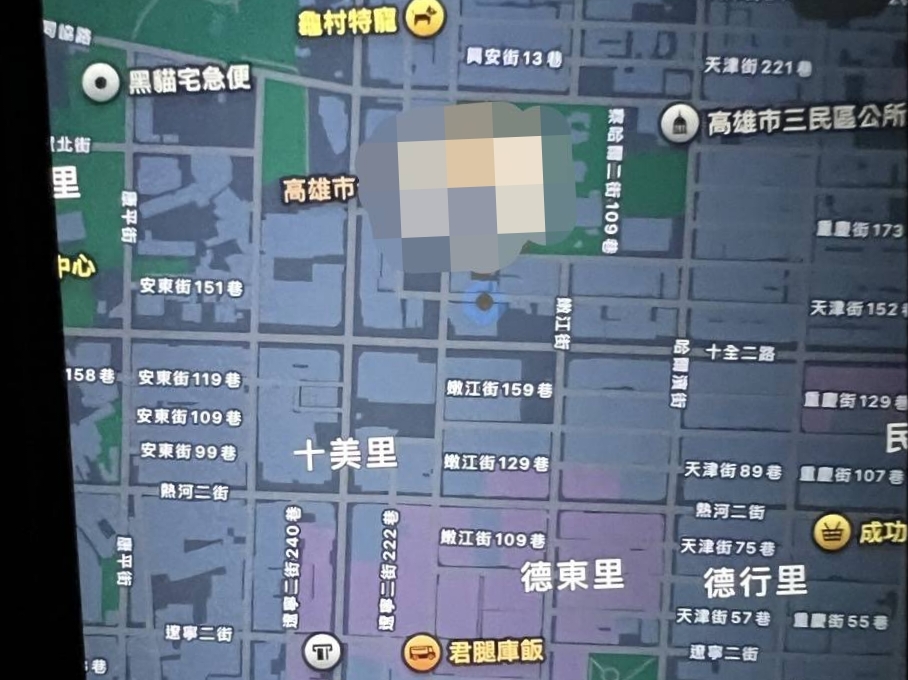Tap the 成功 shopping marker
The height and width of the screenshot is (680, 908).
pyautogui.click(x=830, y=532)
